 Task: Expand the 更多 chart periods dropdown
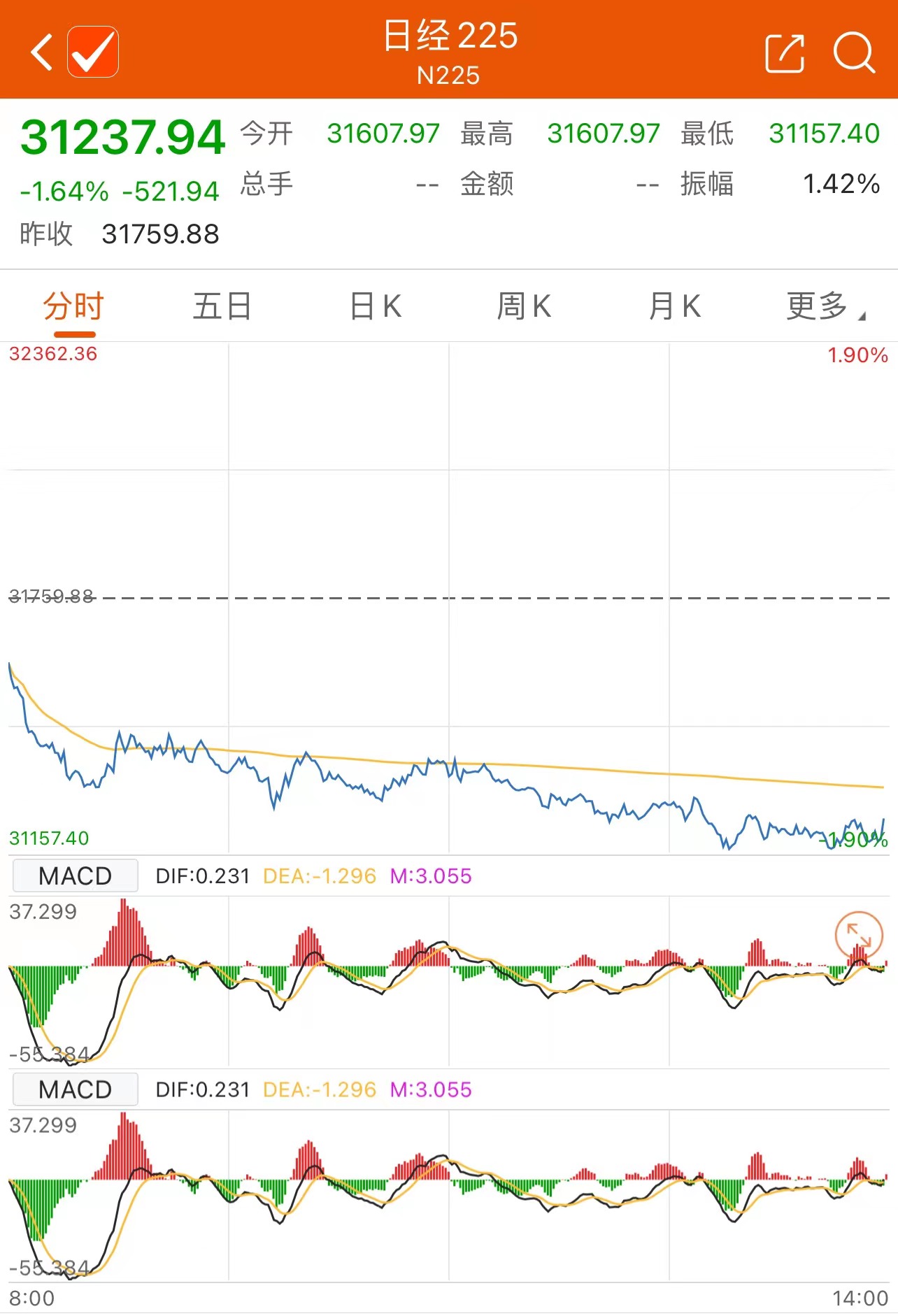pos(824,307)
